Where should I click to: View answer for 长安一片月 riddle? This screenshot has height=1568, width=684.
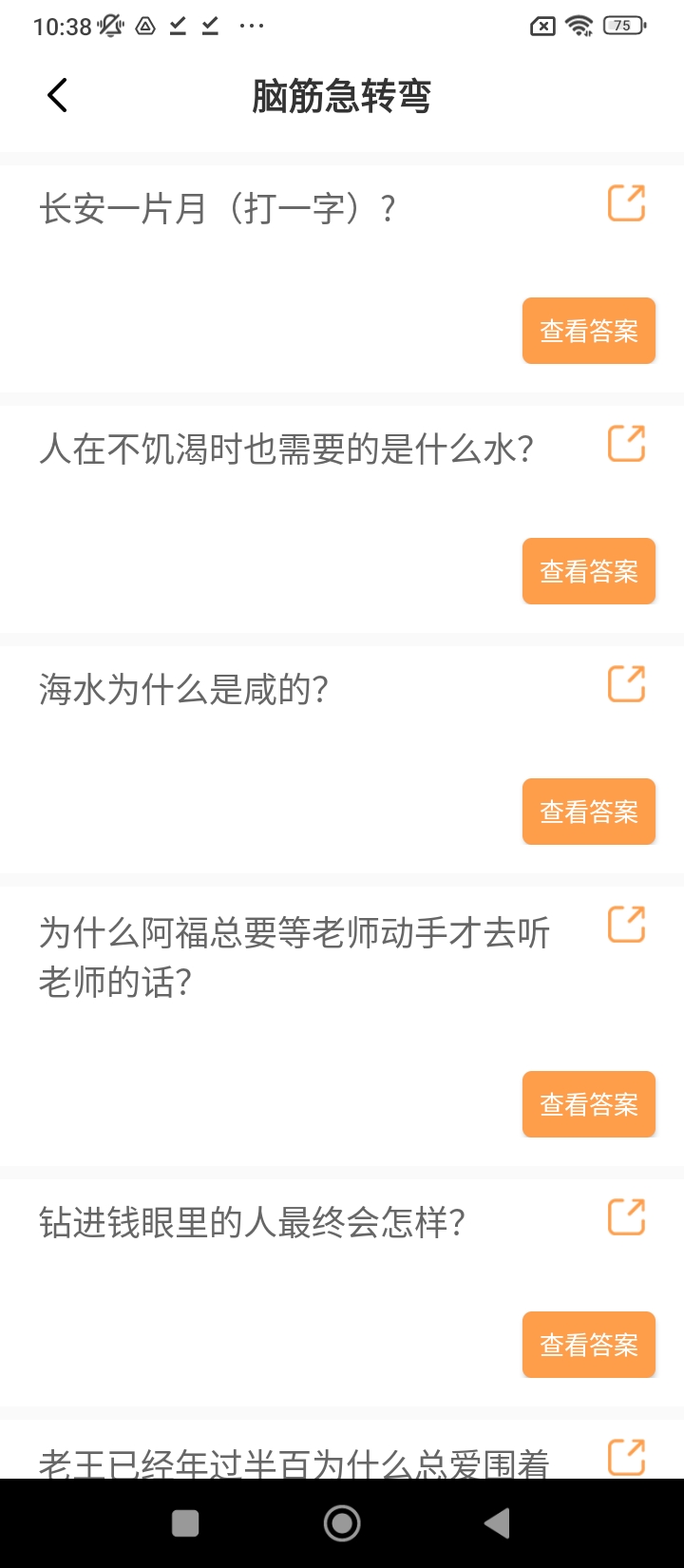click(x=589, y=331)
